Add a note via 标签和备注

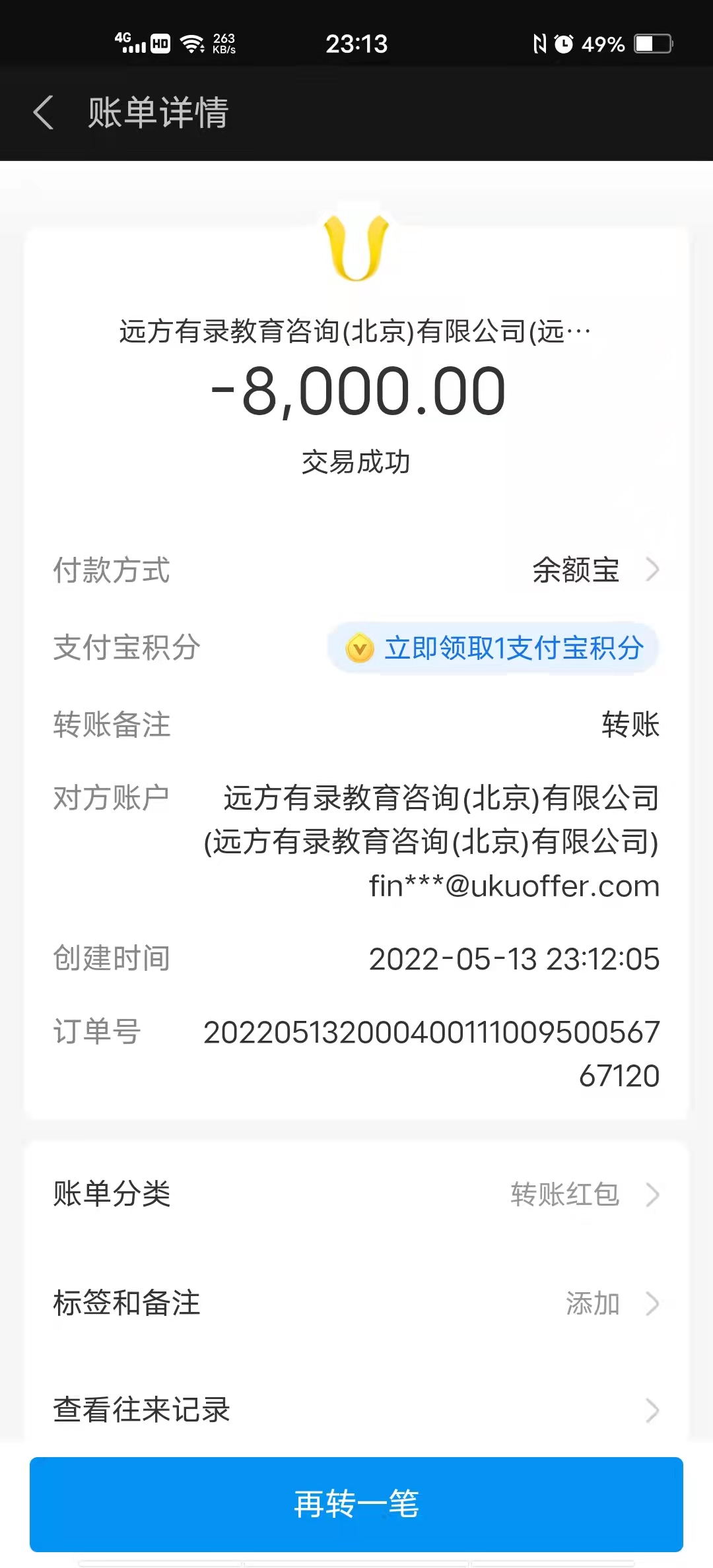tap(356, 1303)
